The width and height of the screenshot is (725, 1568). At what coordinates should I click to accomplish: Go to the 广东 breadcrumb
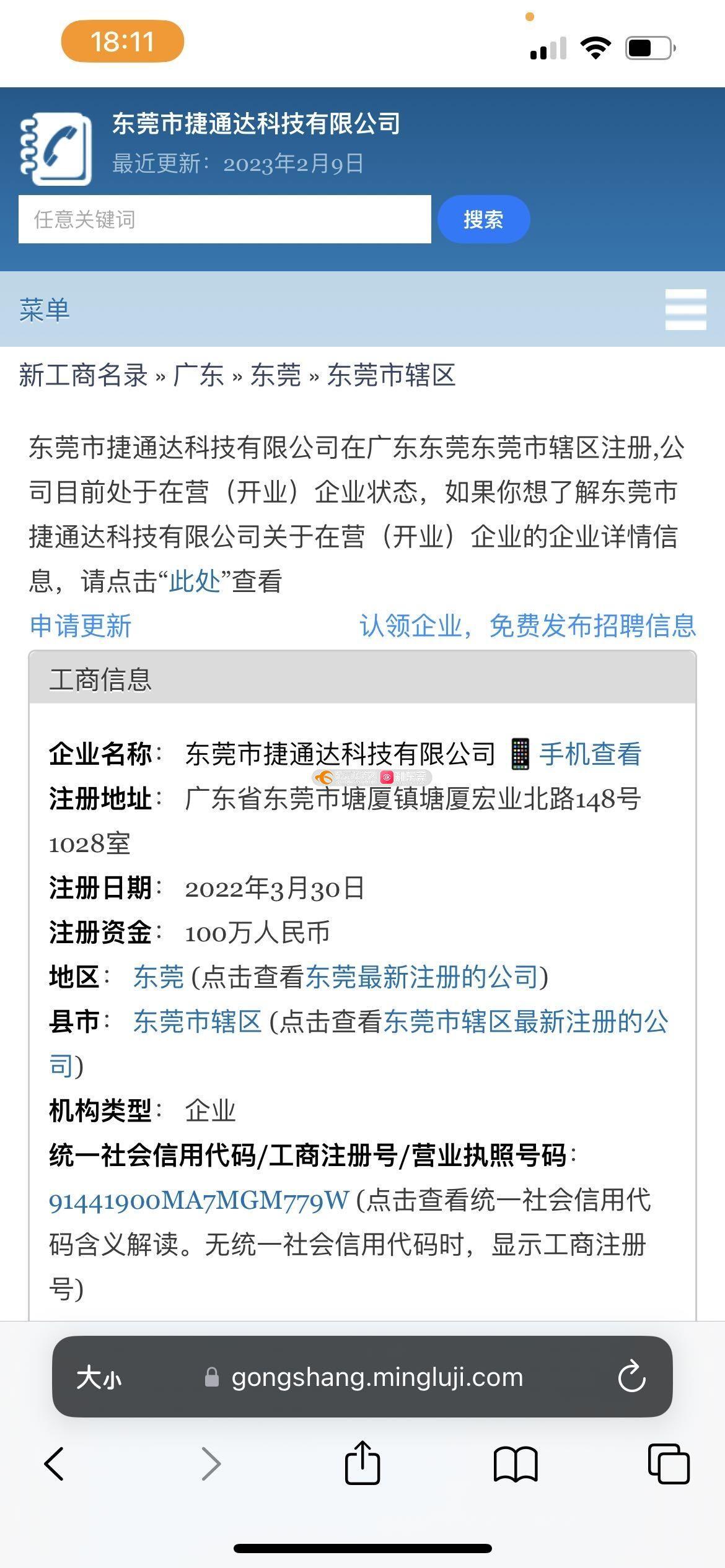[x=198, y=375]
